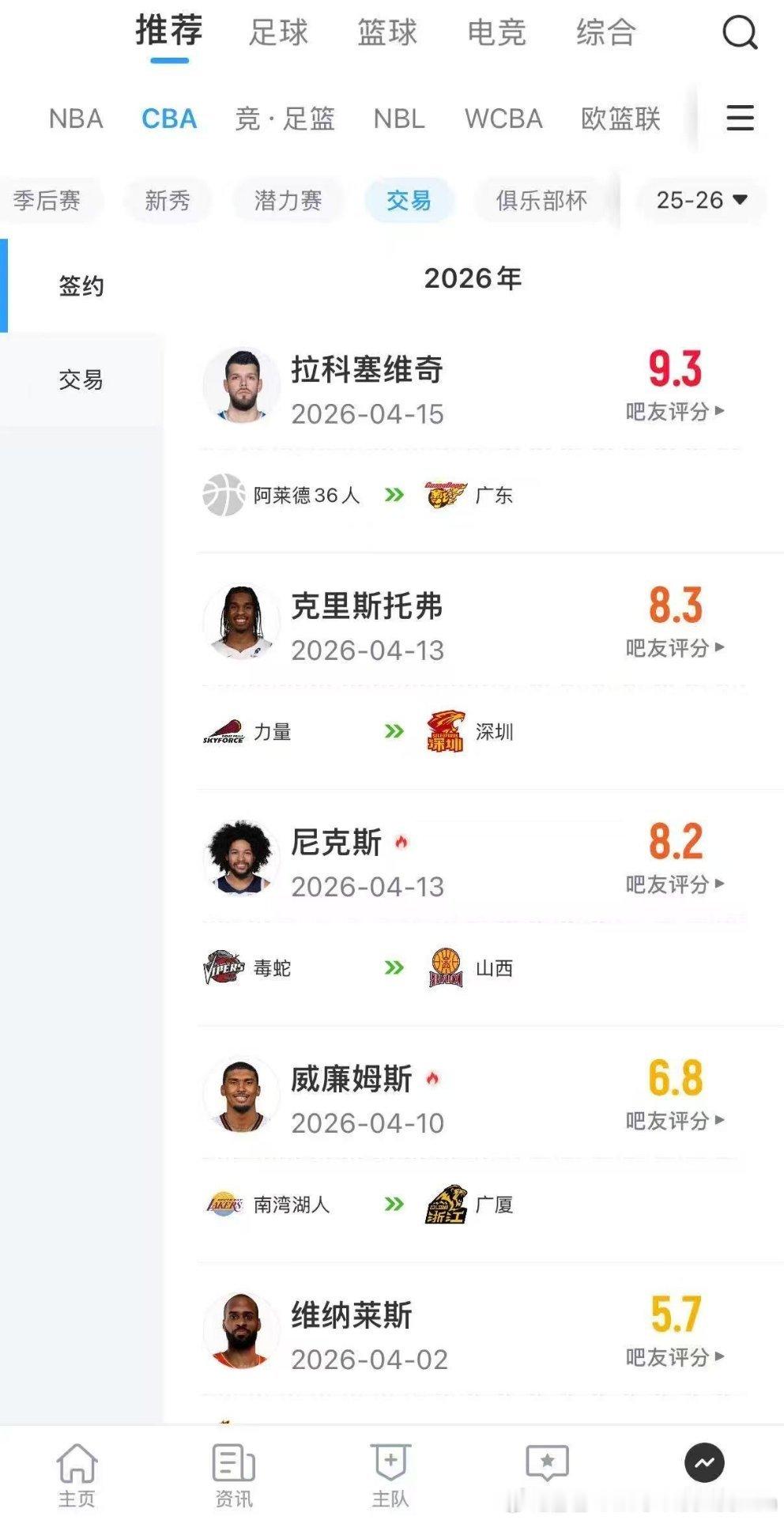Tap the 广东 team logo
Viewport: 784px width, 1520px height.
[x=441, y=494]
